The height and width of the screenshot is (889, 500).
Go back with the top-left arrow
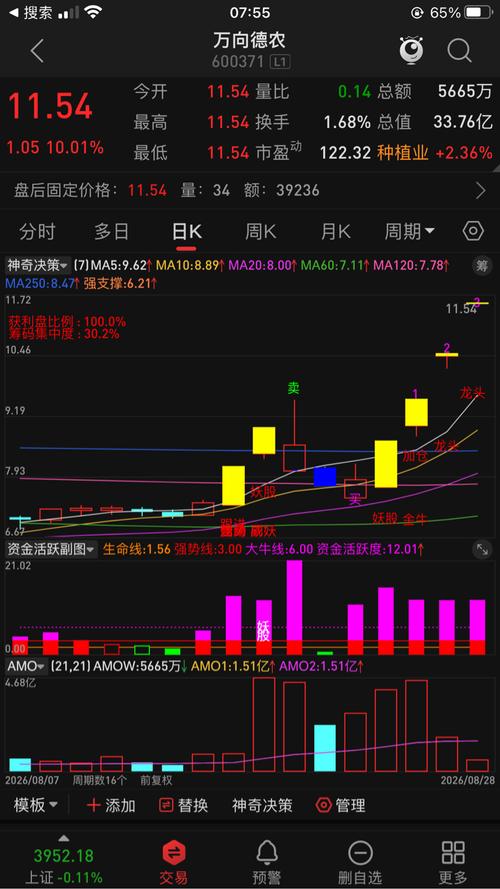tap(37, 51)
